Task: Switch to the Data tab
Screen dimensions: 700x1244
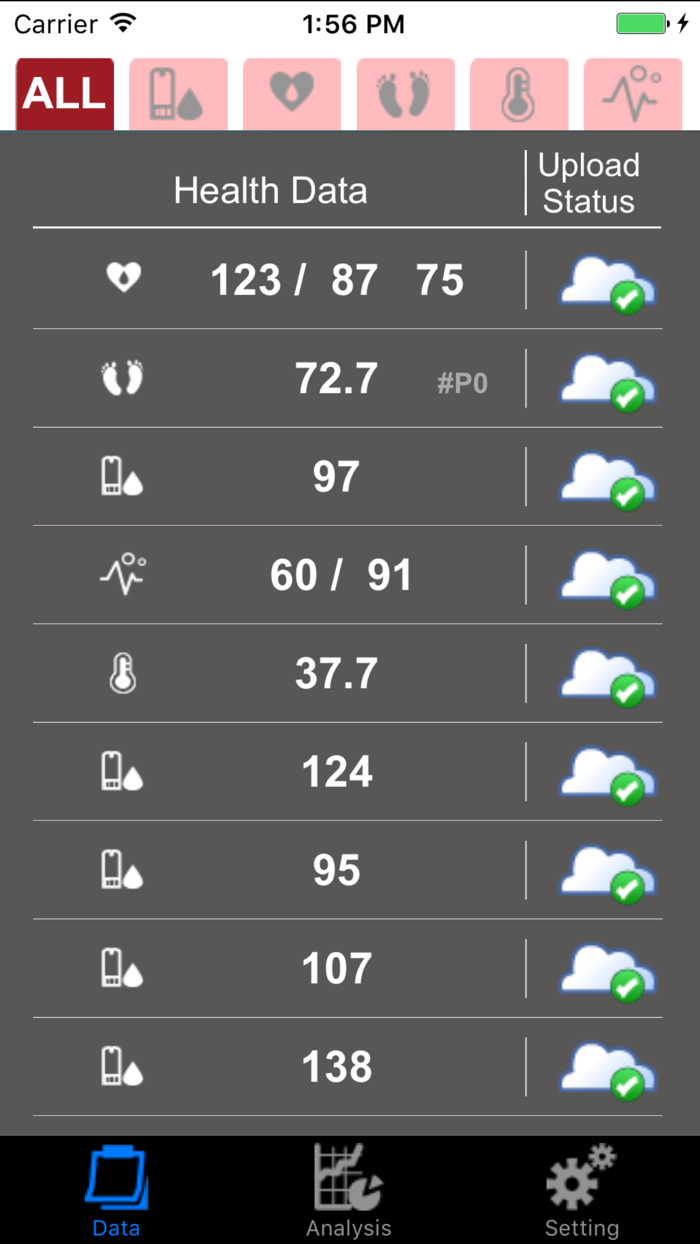Action: click(116, 1191)
